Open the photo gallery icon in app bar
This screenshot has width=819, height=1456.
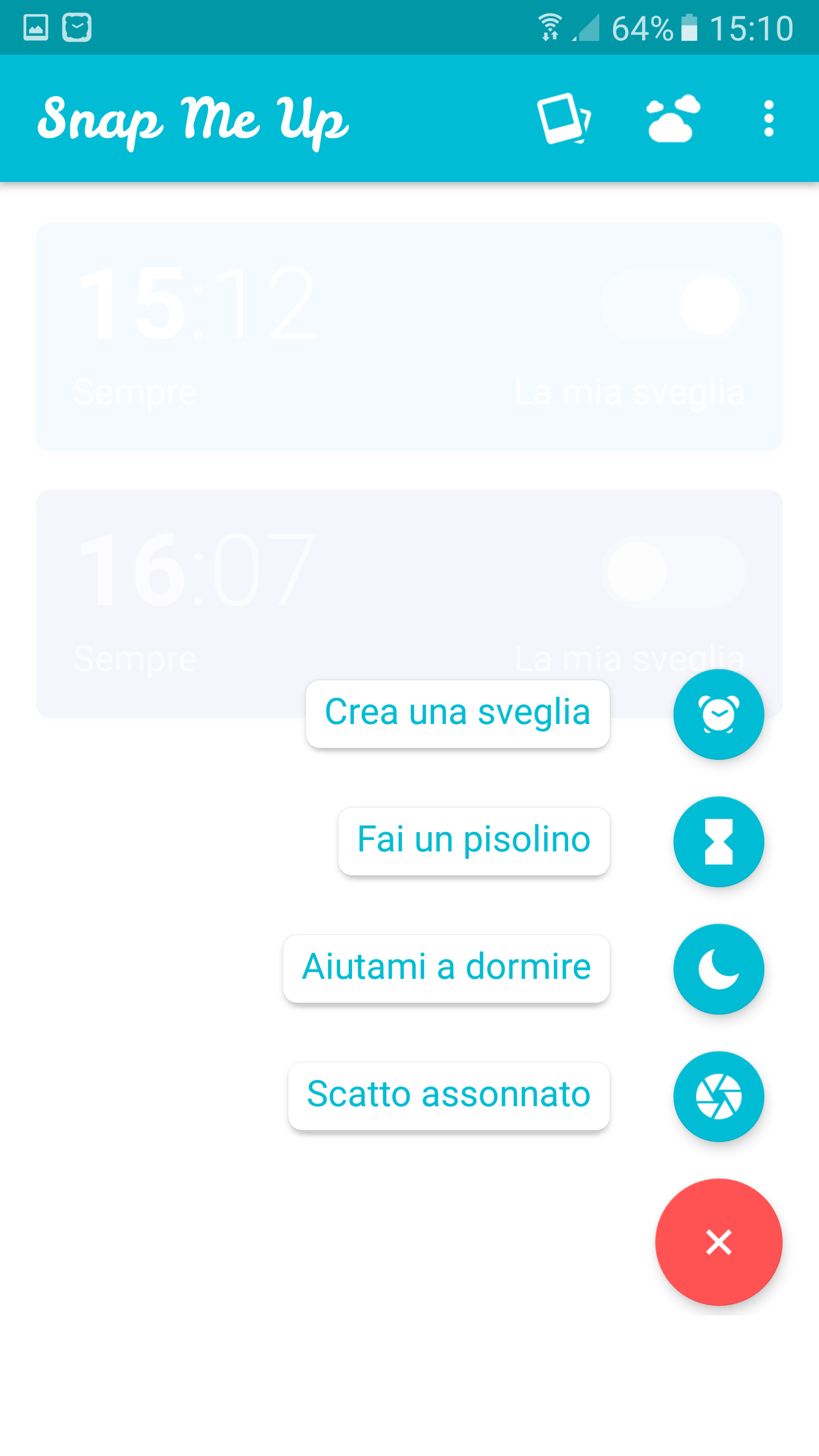coord(564,118)
